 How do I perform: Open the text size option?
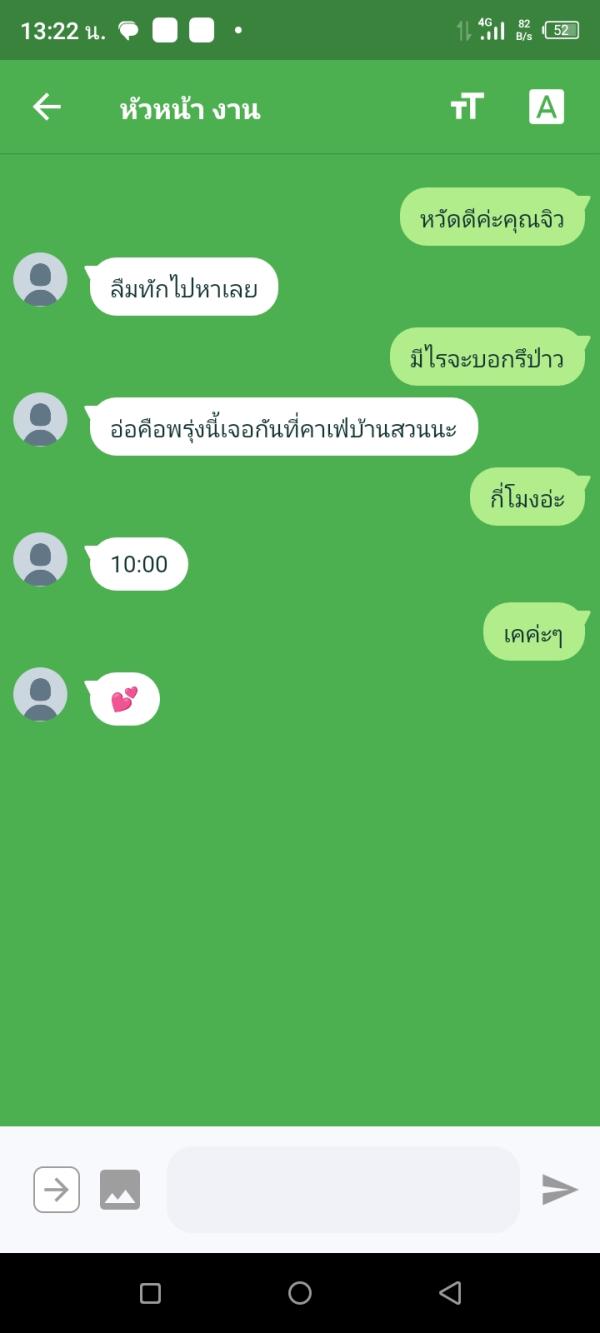pos(467,107)
